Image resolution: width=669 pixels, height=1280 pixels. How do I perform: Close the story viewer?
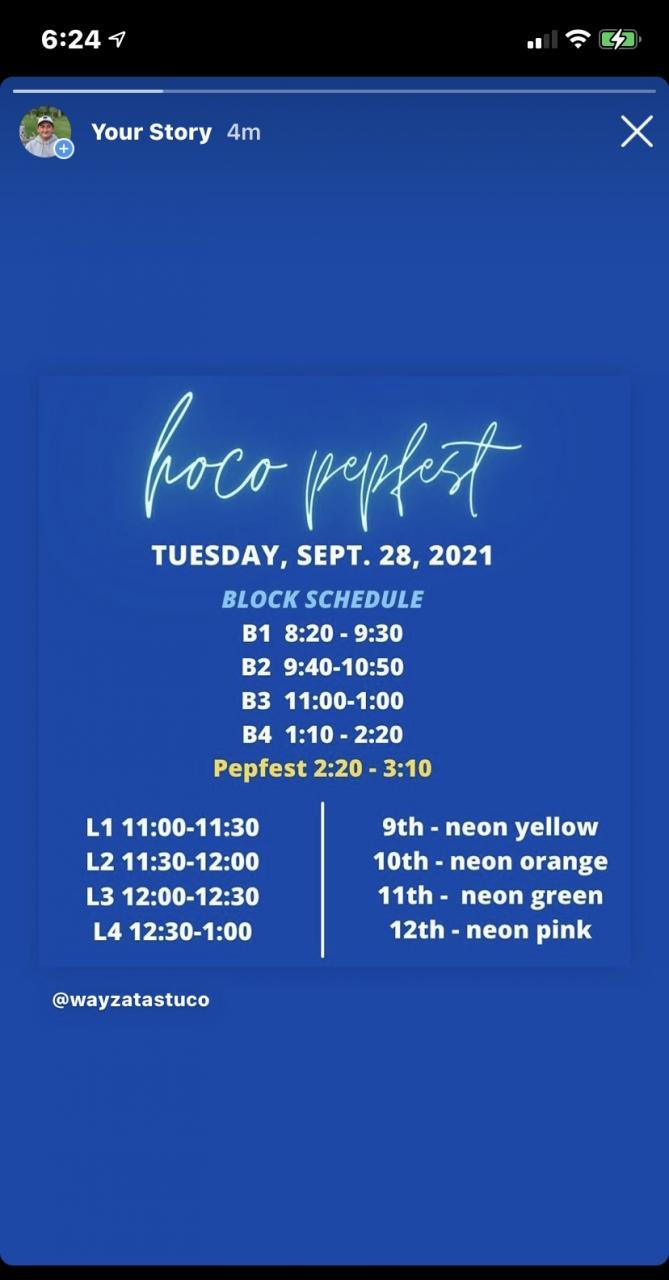(x=636, y=131)
